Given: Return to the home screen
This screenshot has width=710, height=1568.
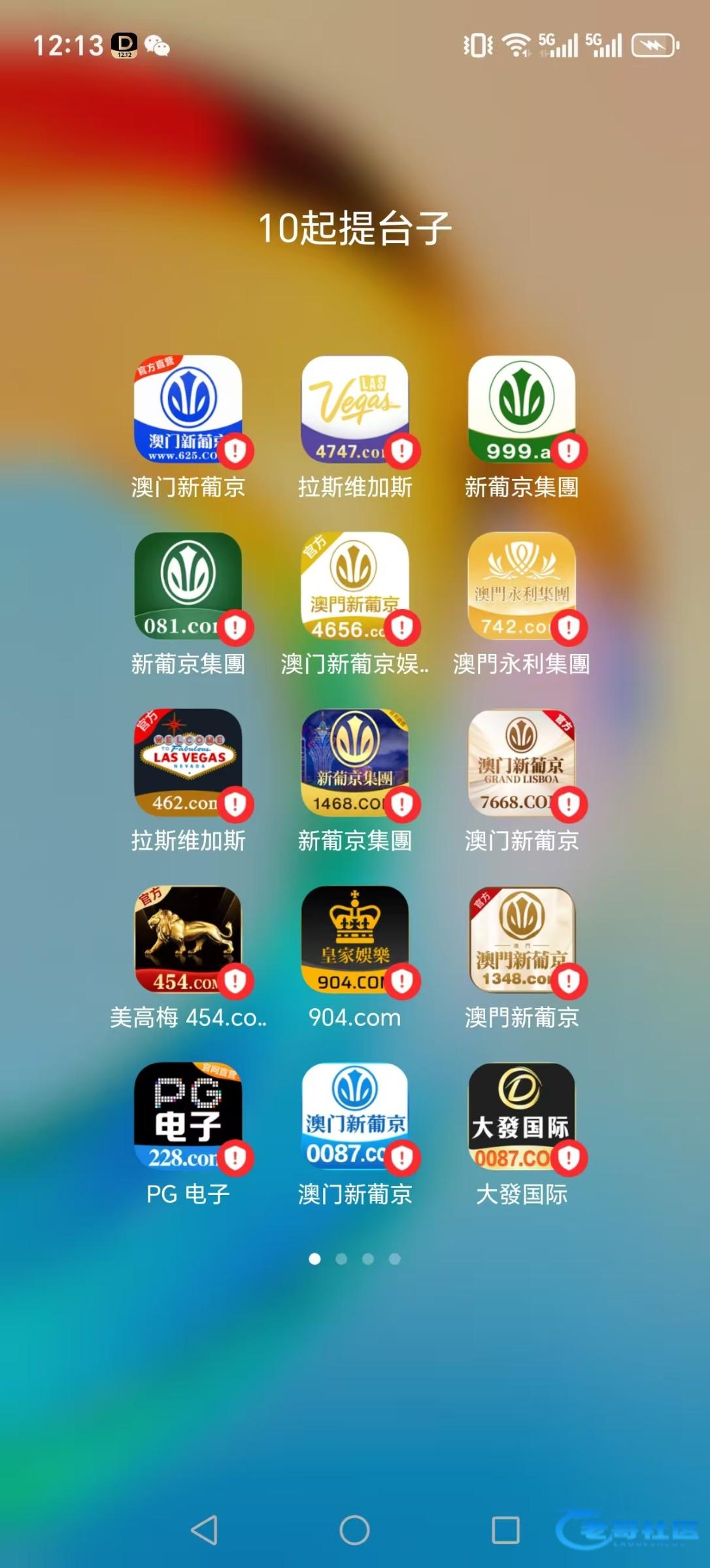Looking at the screenshot, I should pyautogui.click(x=354, y=1530).
